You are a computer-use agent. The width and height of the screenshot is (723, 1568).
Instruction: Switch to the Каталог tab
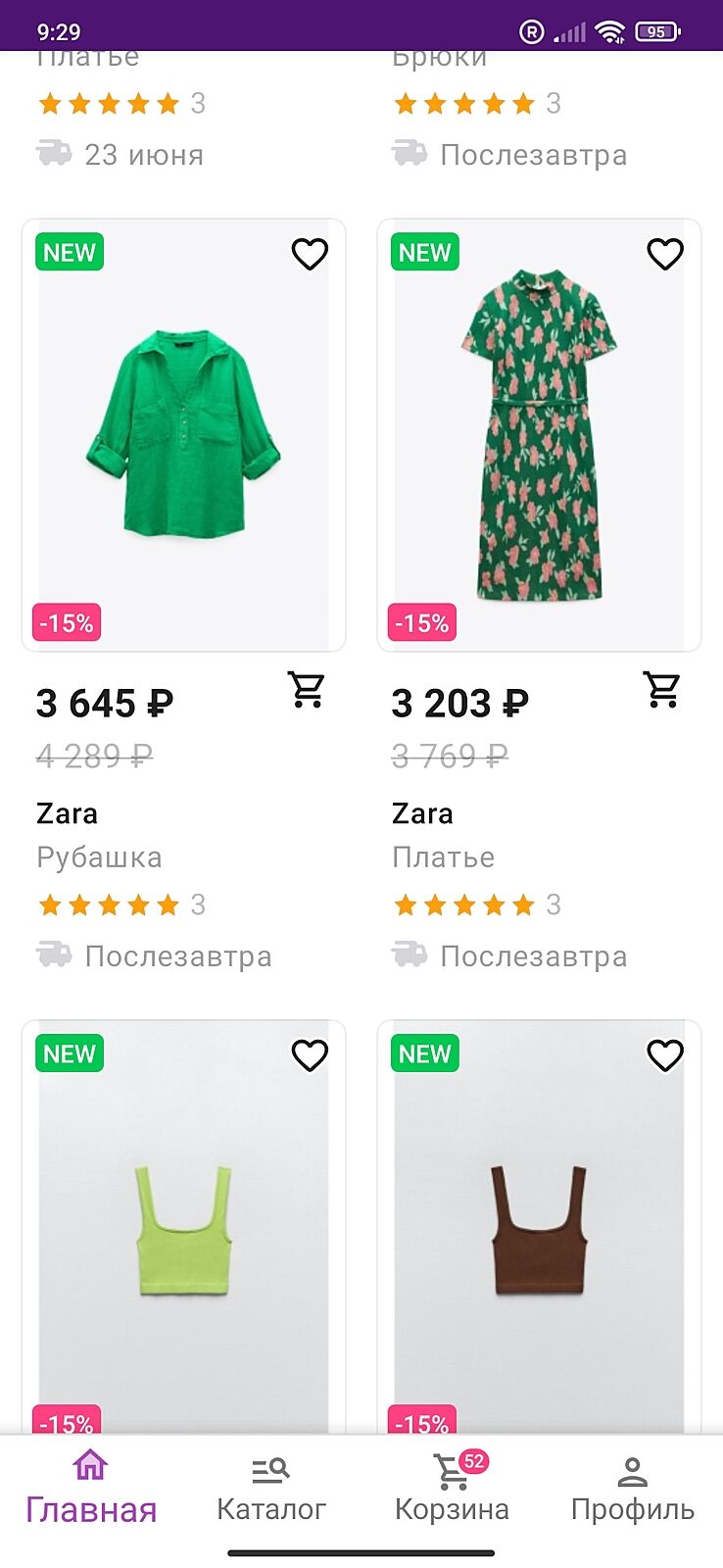tap(271, 1490)
